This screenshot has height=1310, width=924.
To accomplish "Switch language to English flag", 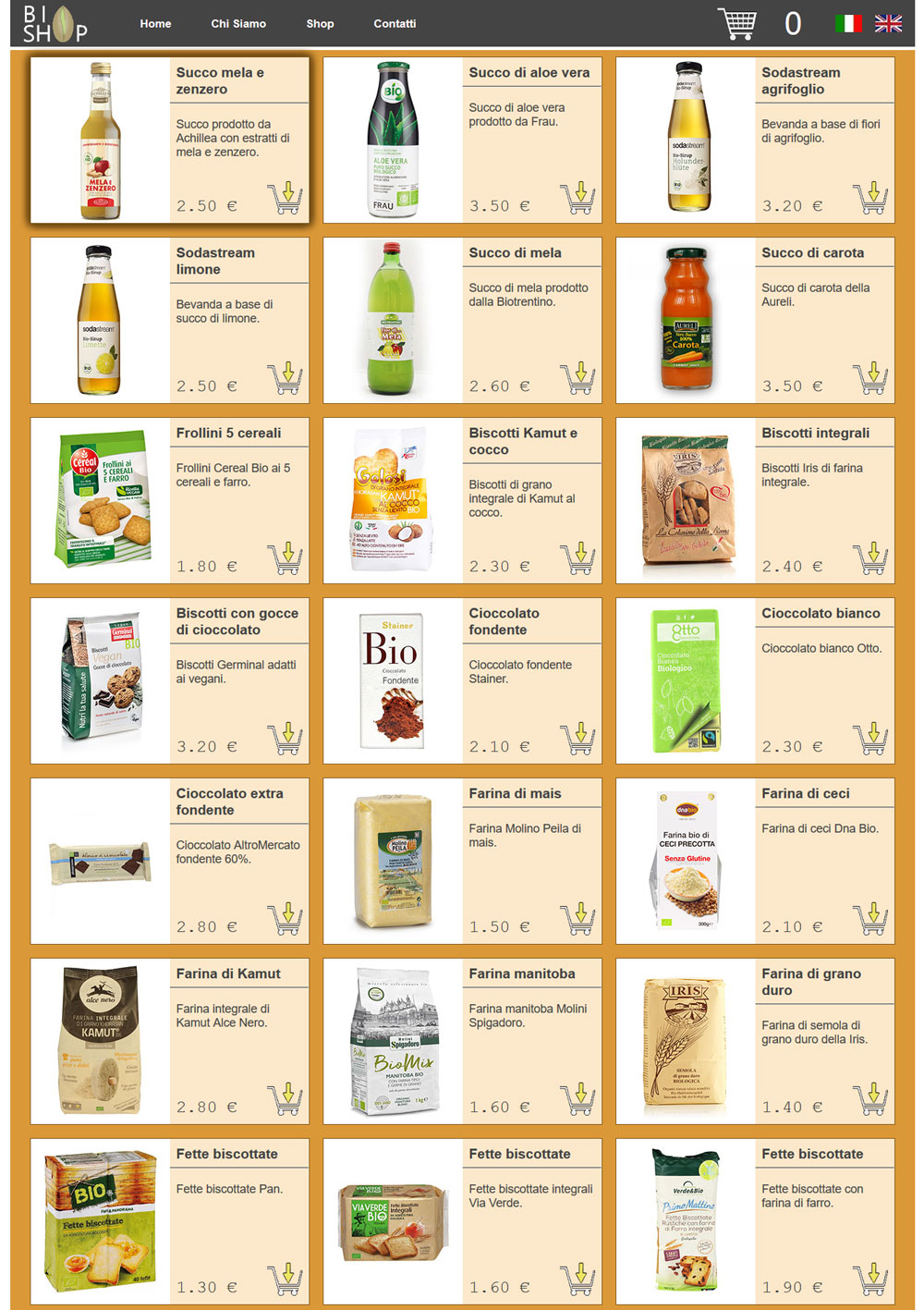I will click(888, 23).
